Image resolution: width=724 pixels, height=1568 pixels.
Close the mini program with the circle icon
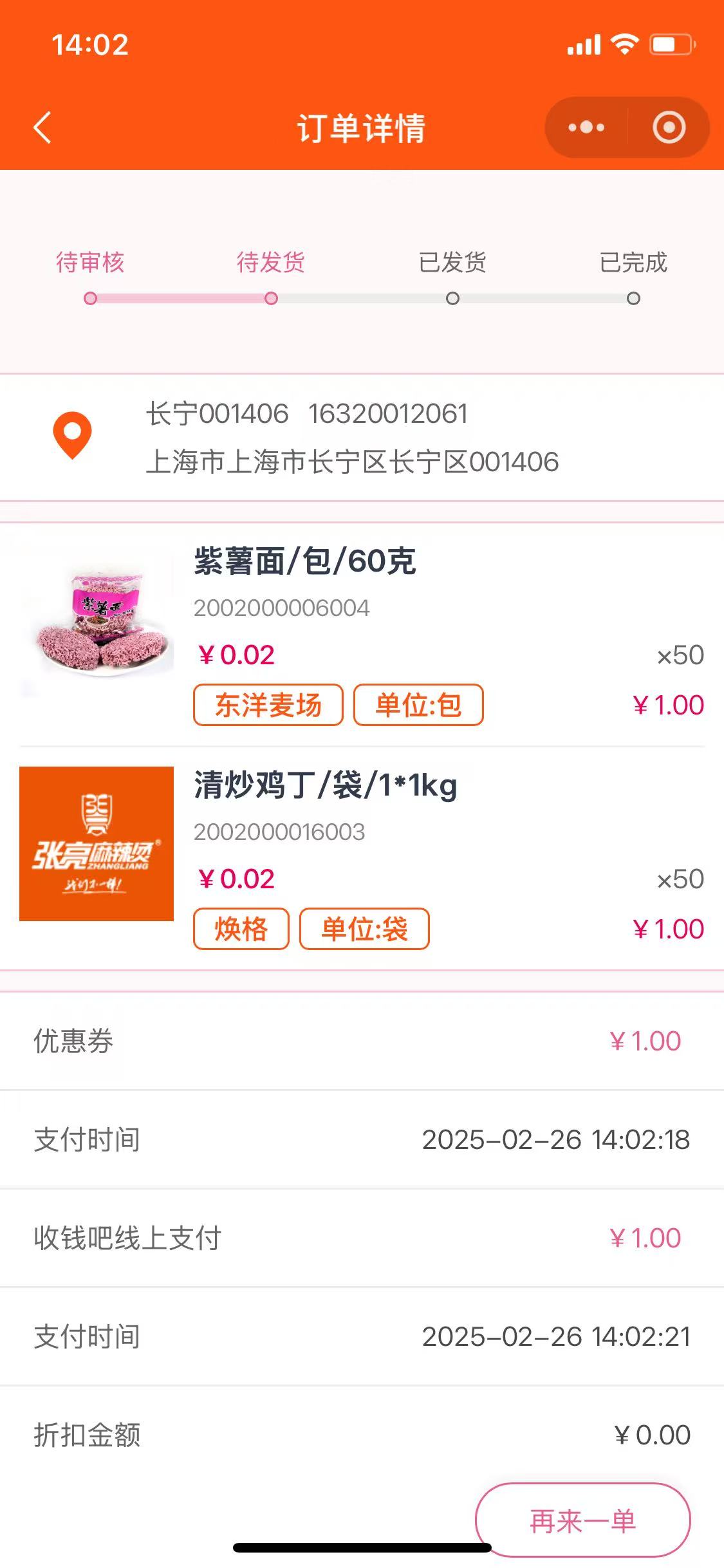(669, 127)
